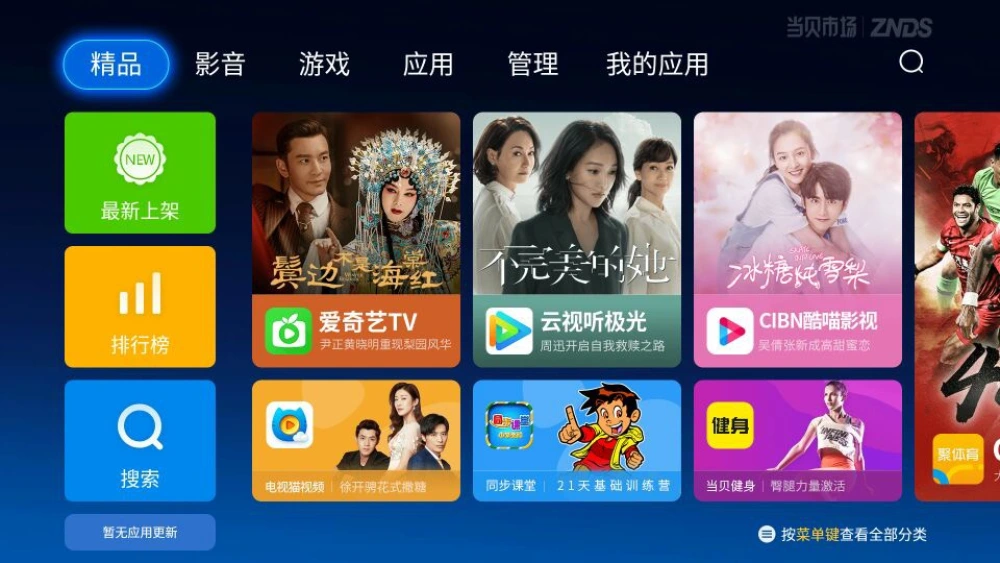Open the 爱奇艺TV app card
1000x563 pixels.
click(x=356, y=240)
